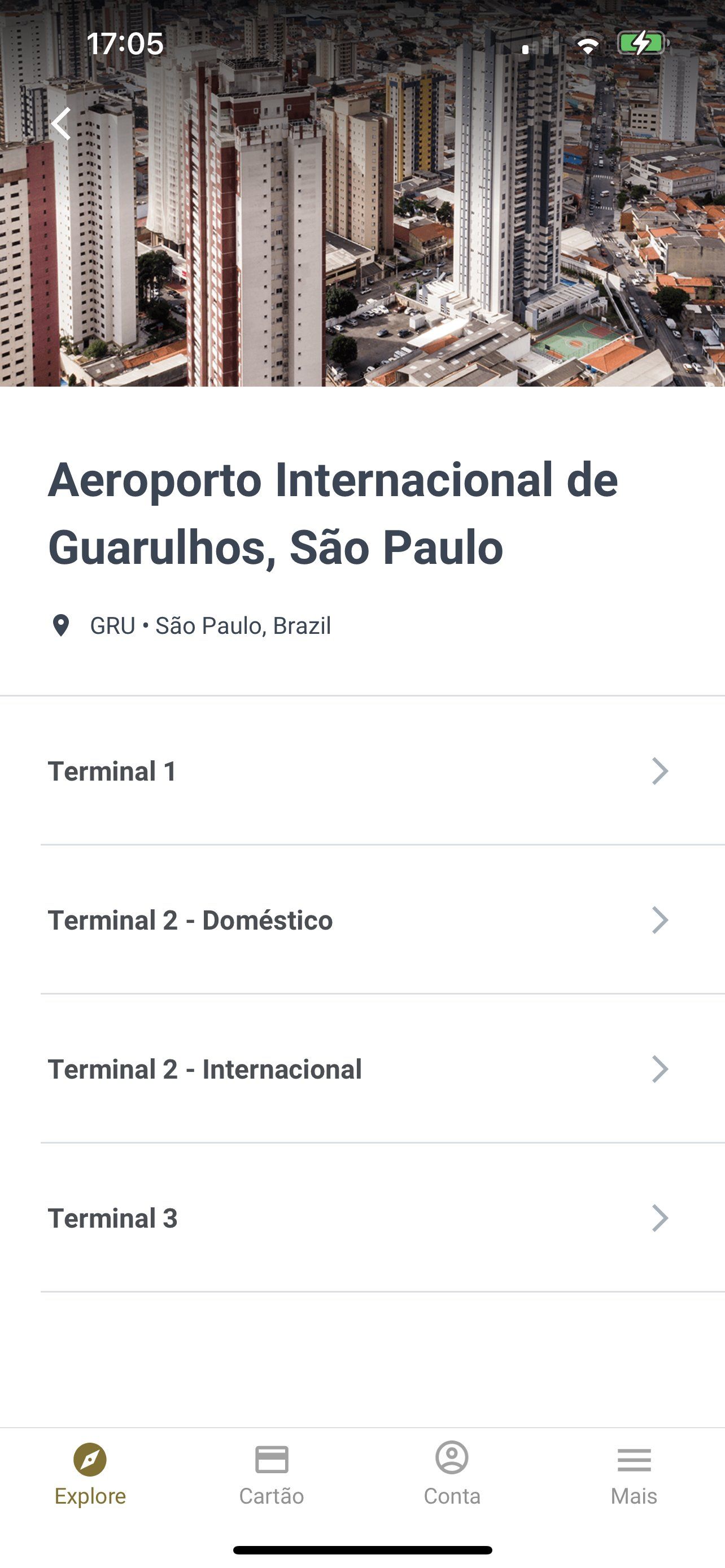The image size is (725, 1568).
Task: Switch to the Explore tab
Action: [x=90, y=1473]
